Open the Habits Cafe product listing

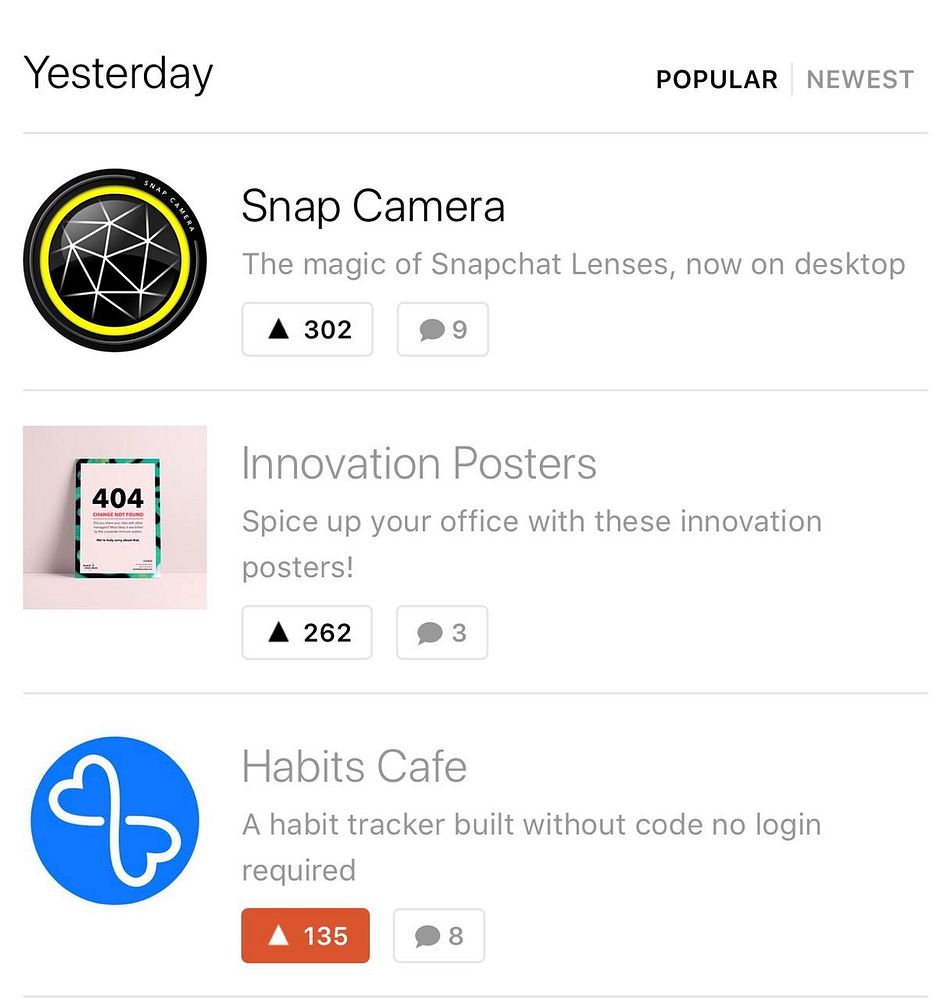[354, 767]
